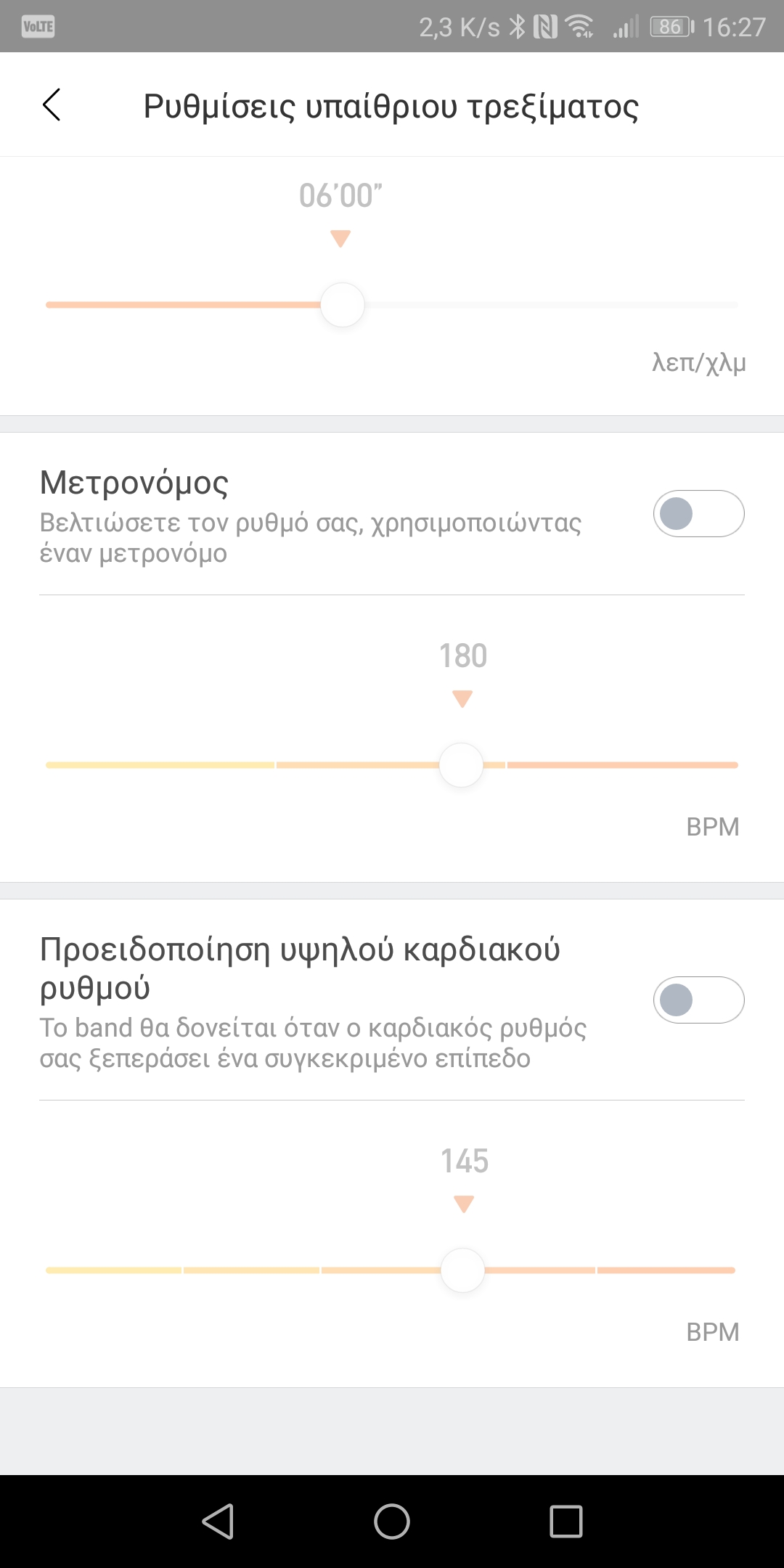Tap the heart rate slider handle at 145
The image size is (784, 1568).
(x=462, y=1270)
